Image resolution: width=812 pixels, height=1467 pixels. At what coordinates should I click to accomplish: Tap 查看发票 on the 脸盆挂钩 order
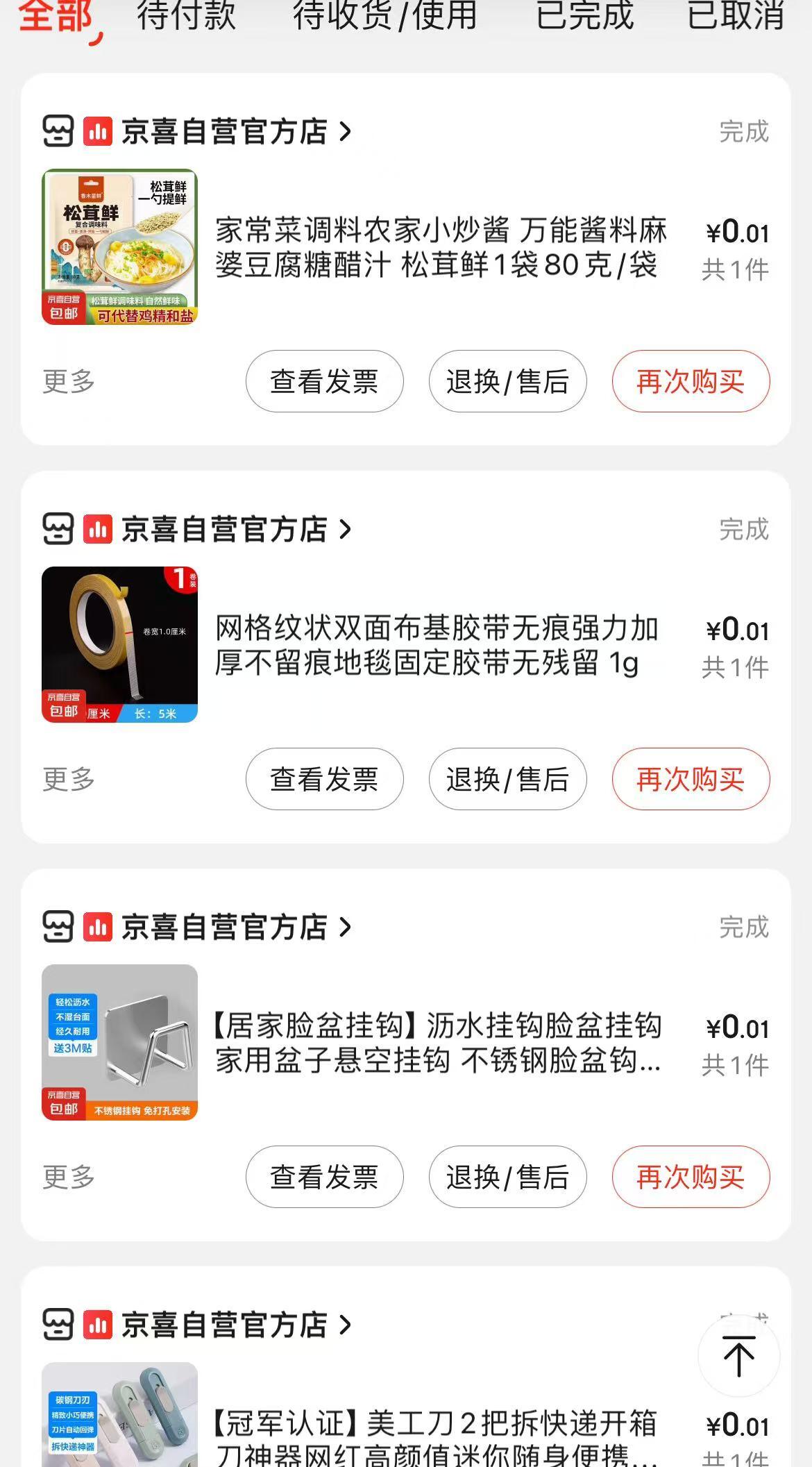(x=324, y=1177)
